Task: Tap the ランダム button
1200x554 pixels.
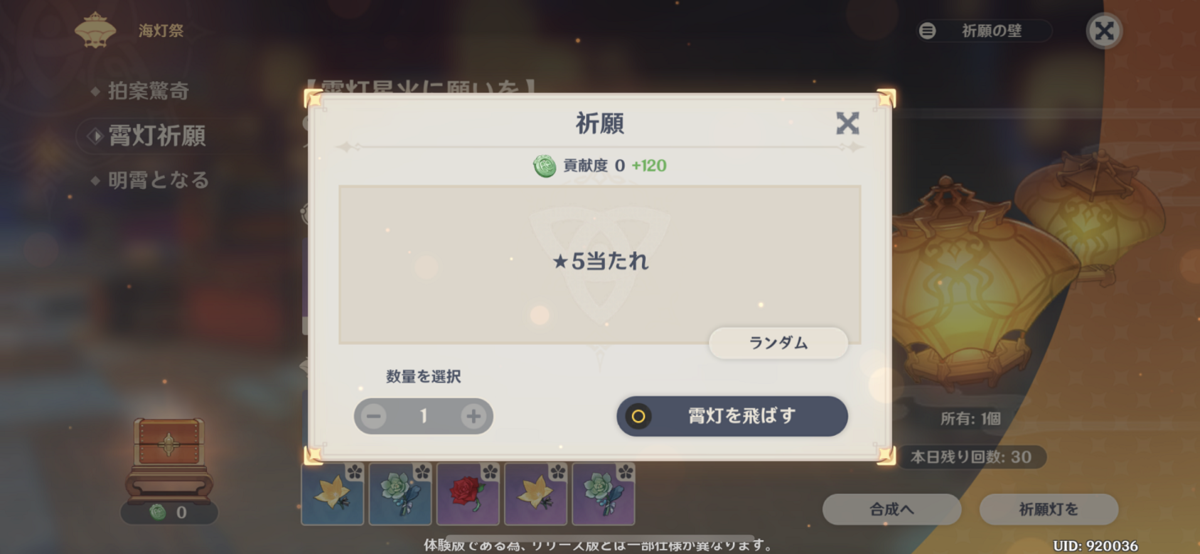Action: pyautogui.click(x=778, y=343)
